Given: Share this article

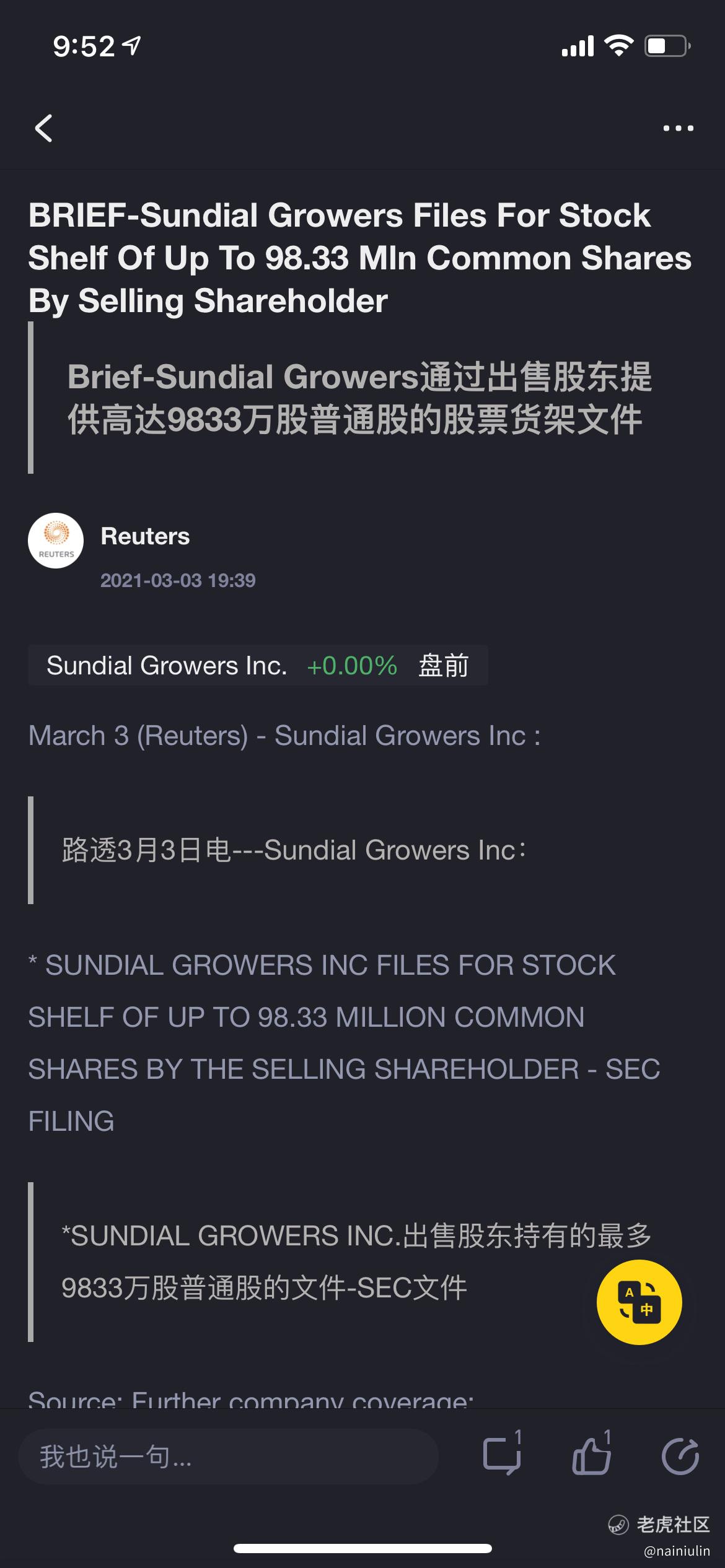Looking at the screenshot, I should (x=680, y=1455).
